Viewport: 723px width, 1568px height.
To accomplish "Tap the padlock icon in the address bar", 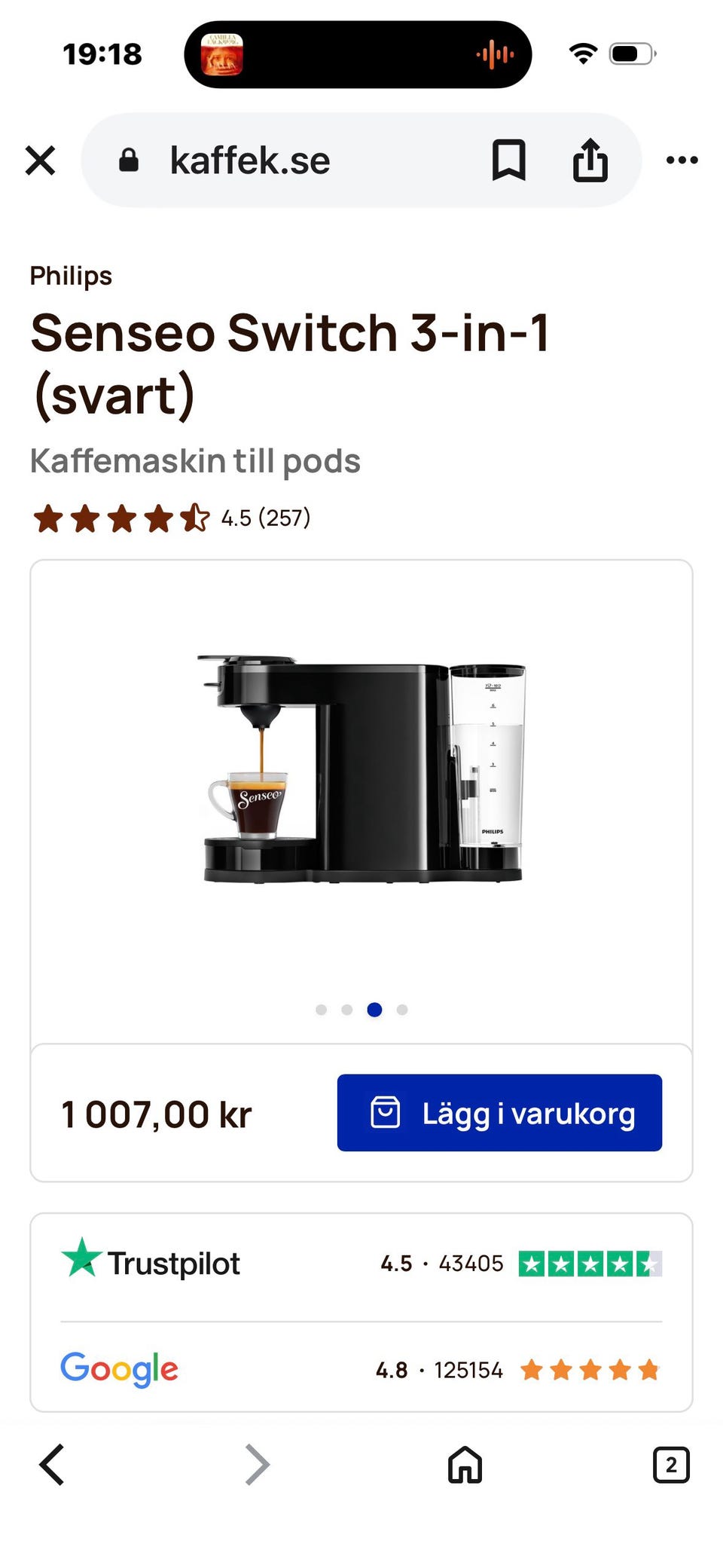I will pos(128,160).
